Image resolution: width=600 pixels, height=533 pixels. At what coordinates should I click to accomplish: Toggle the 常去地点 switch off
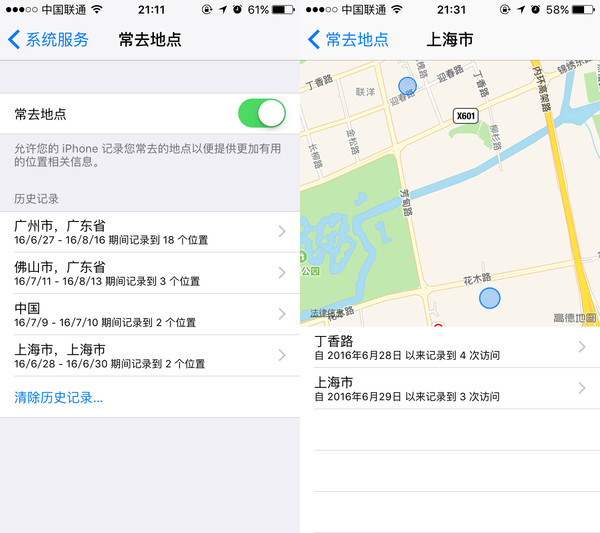262,114
